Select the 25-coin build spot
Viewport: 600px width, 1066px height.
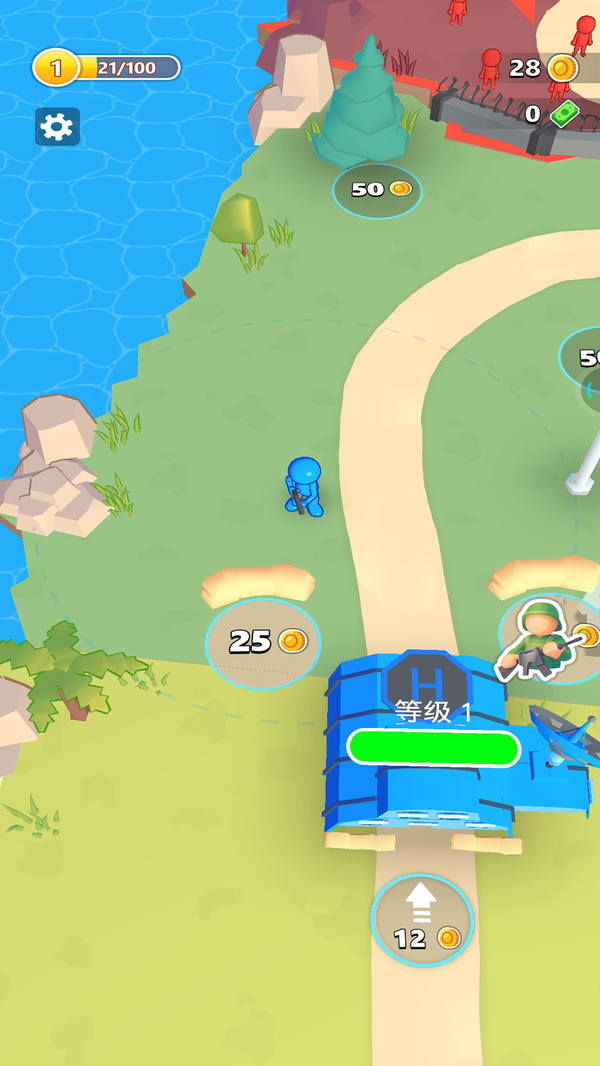pyautogui.click(x=263, y=643)
